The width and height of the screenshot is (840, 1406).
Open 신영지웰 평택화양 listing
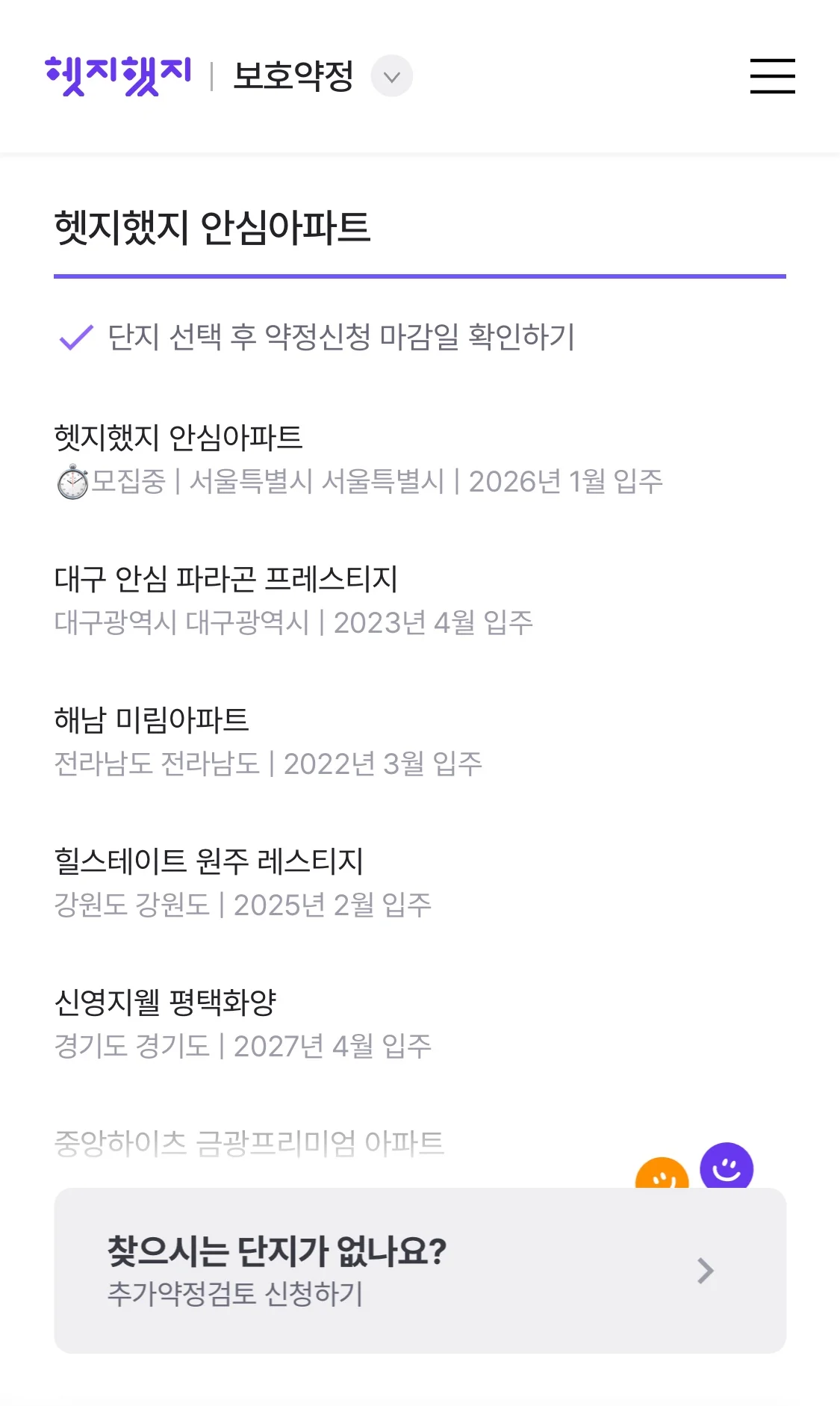(243, 1023)
